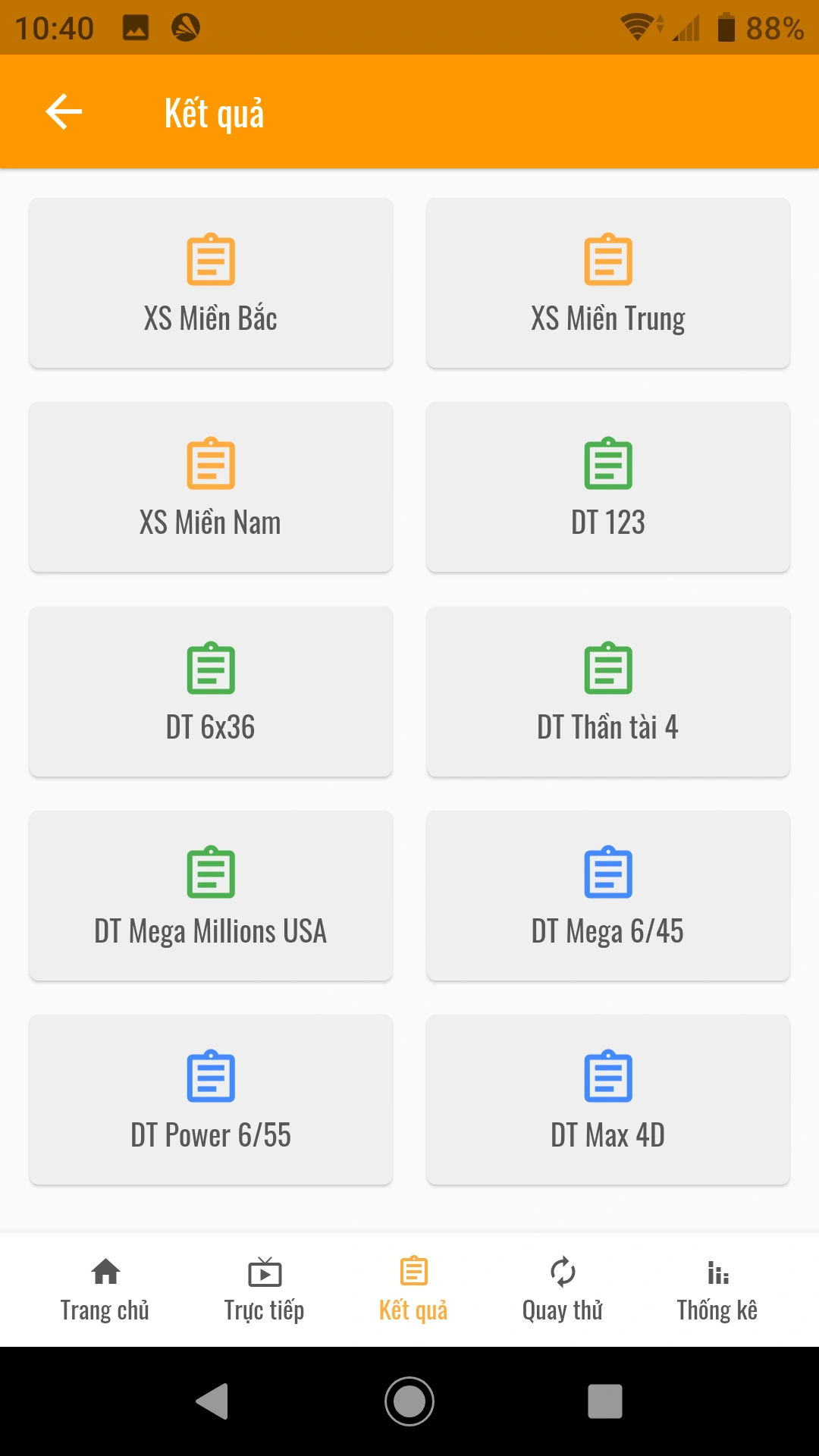Go to the Trực tiếp tab
819x1456 pixels.
click(x=264, y=1289)
